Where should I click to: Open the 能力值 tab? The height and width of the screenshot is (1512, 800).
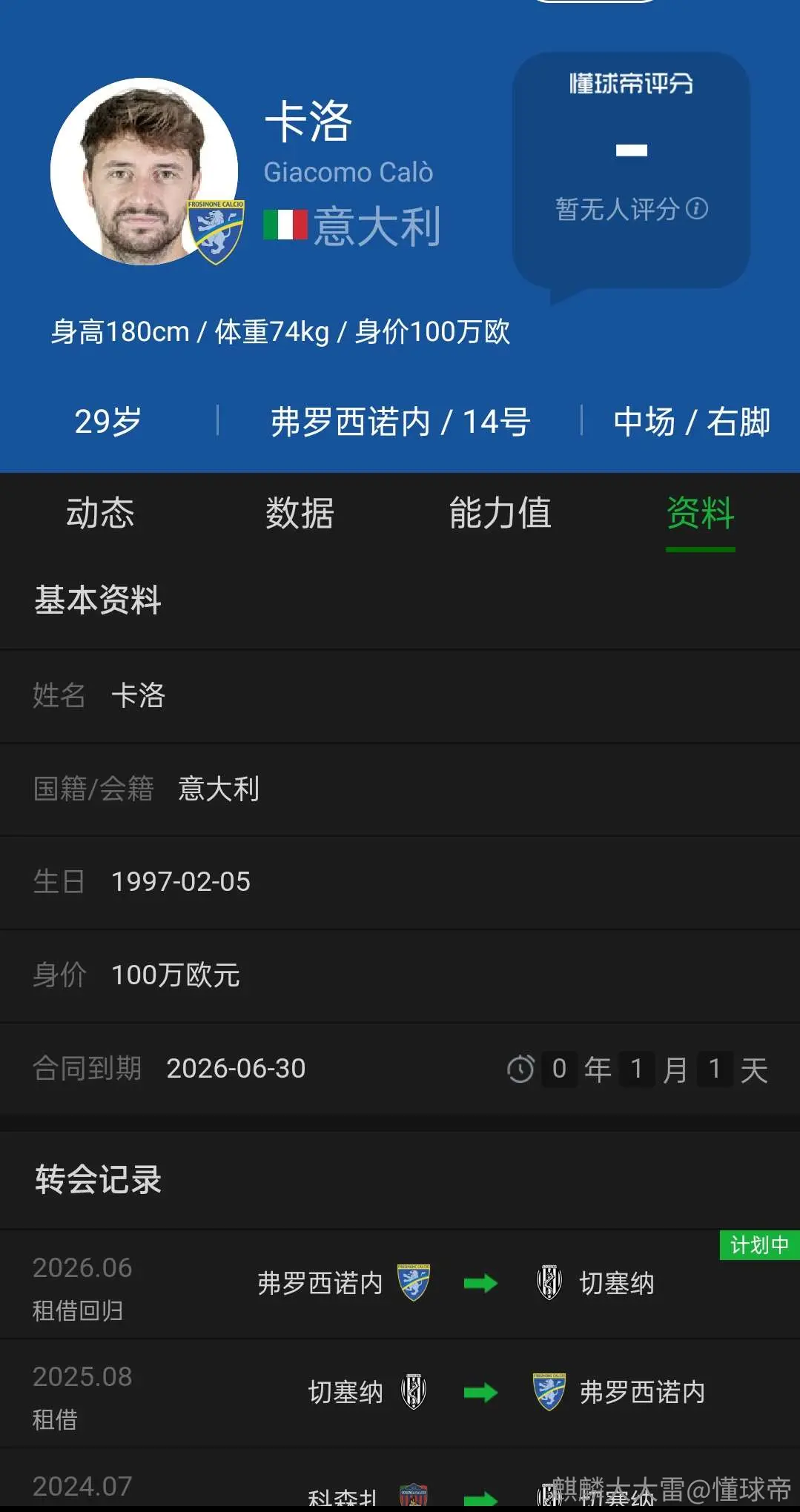[500, 513]
